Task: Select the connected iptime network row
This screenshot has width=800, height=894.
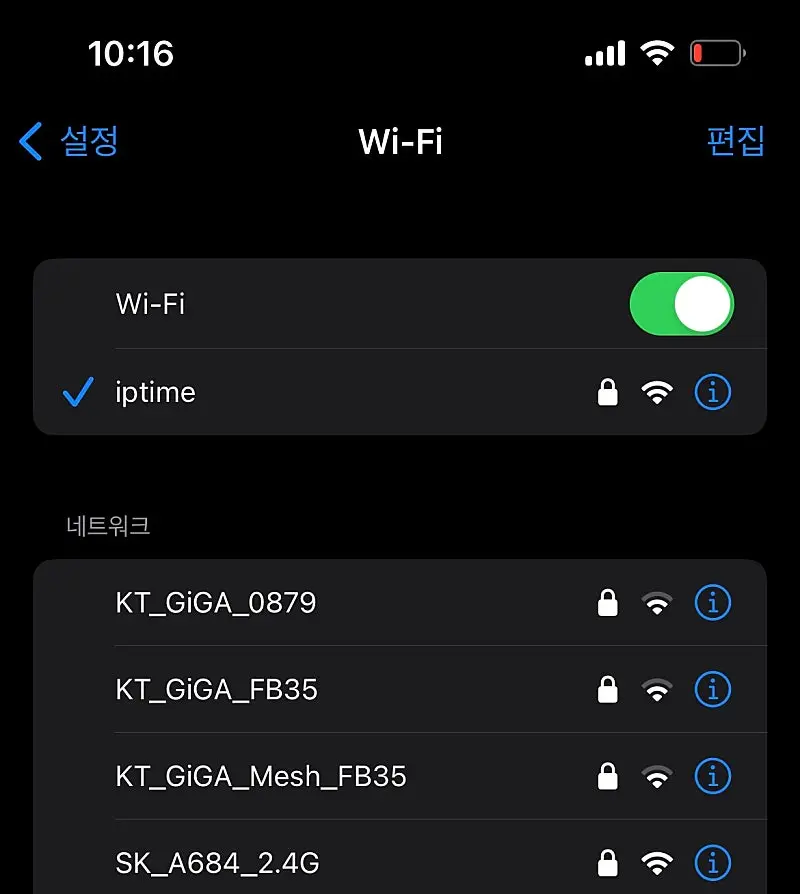Action: click(300, 393)
